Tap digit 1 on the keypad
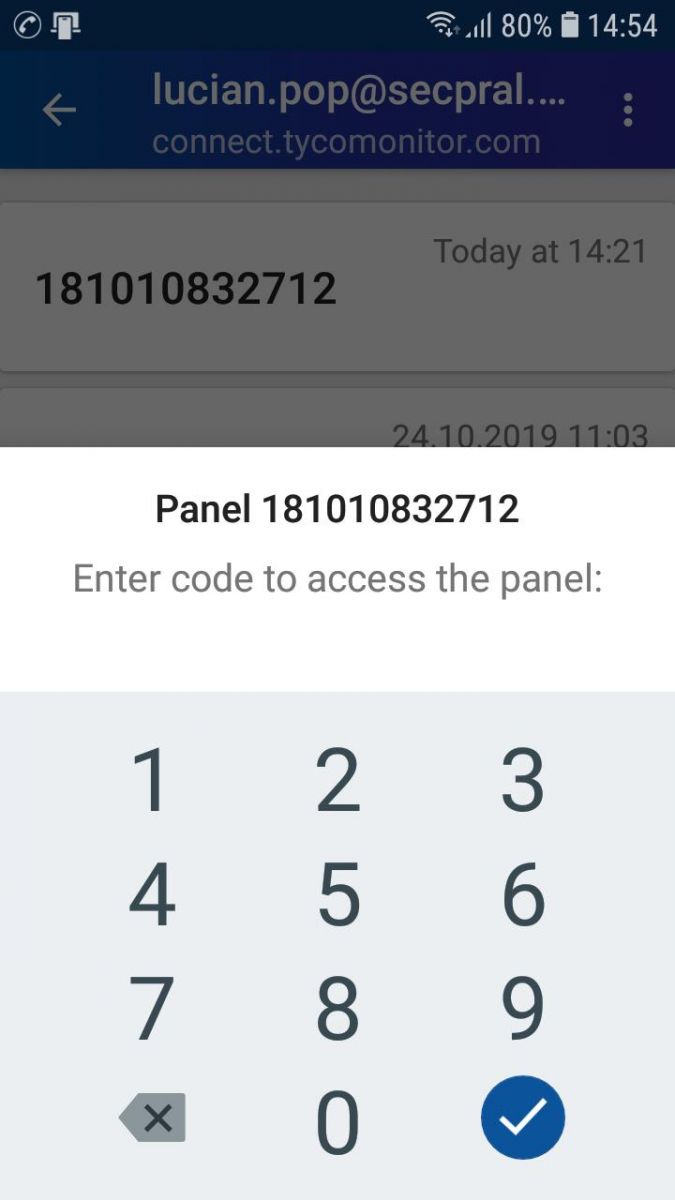 (x=151, y=780)
